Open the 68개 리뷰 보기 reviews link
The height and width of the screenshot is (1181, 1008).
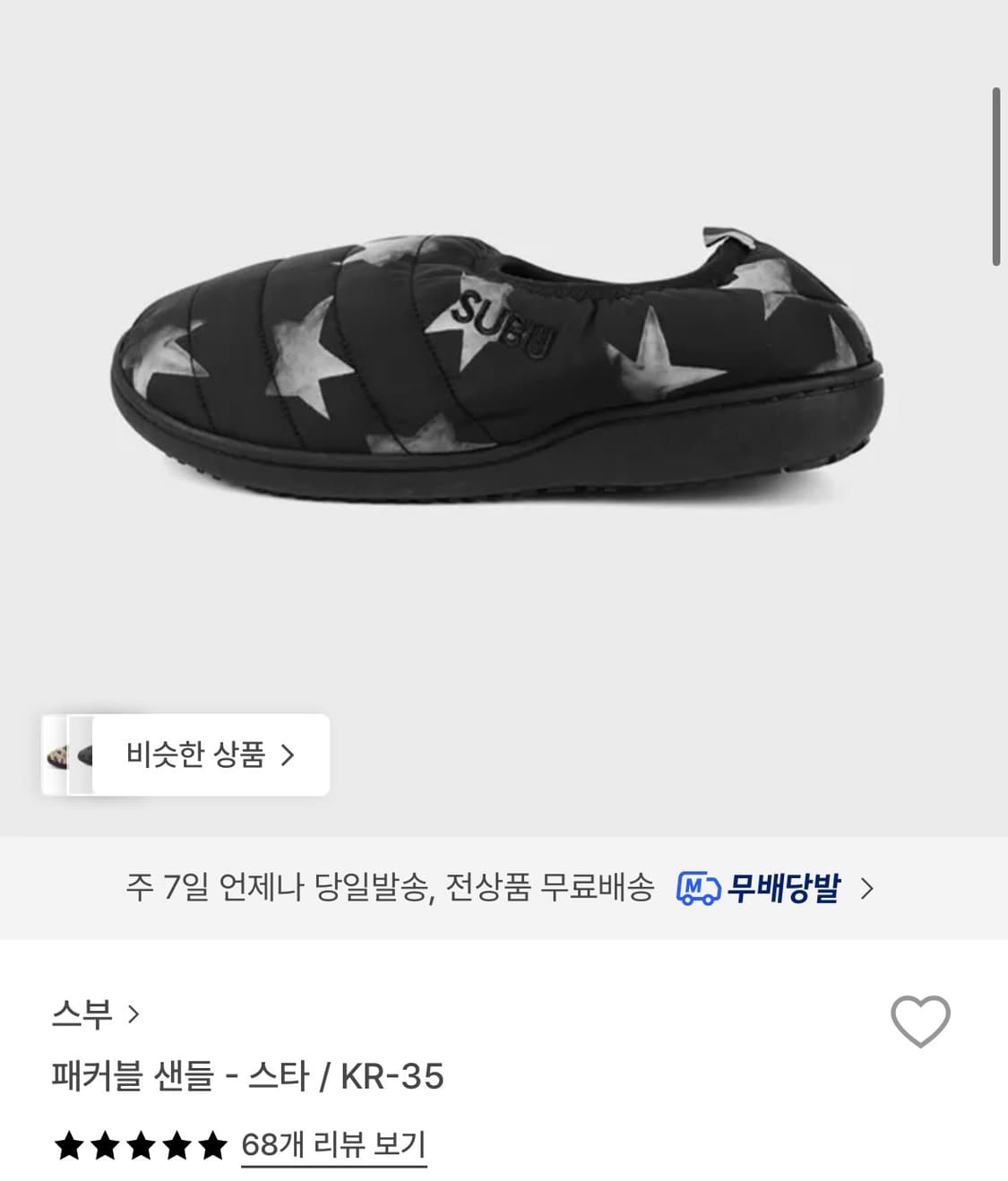(x=334, y=1143)
